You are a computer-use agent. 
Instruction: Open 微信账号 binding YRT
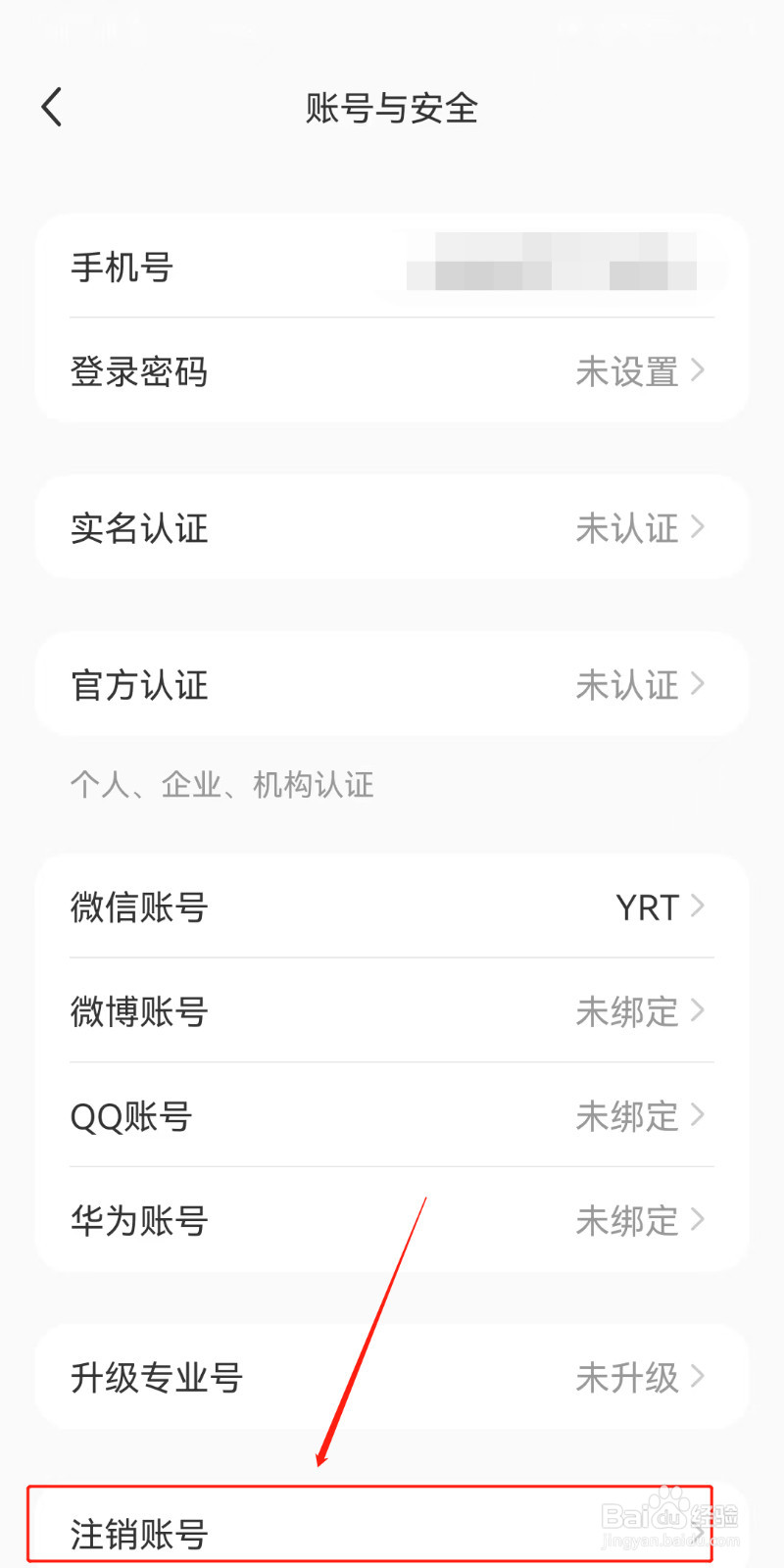[392, 906]
